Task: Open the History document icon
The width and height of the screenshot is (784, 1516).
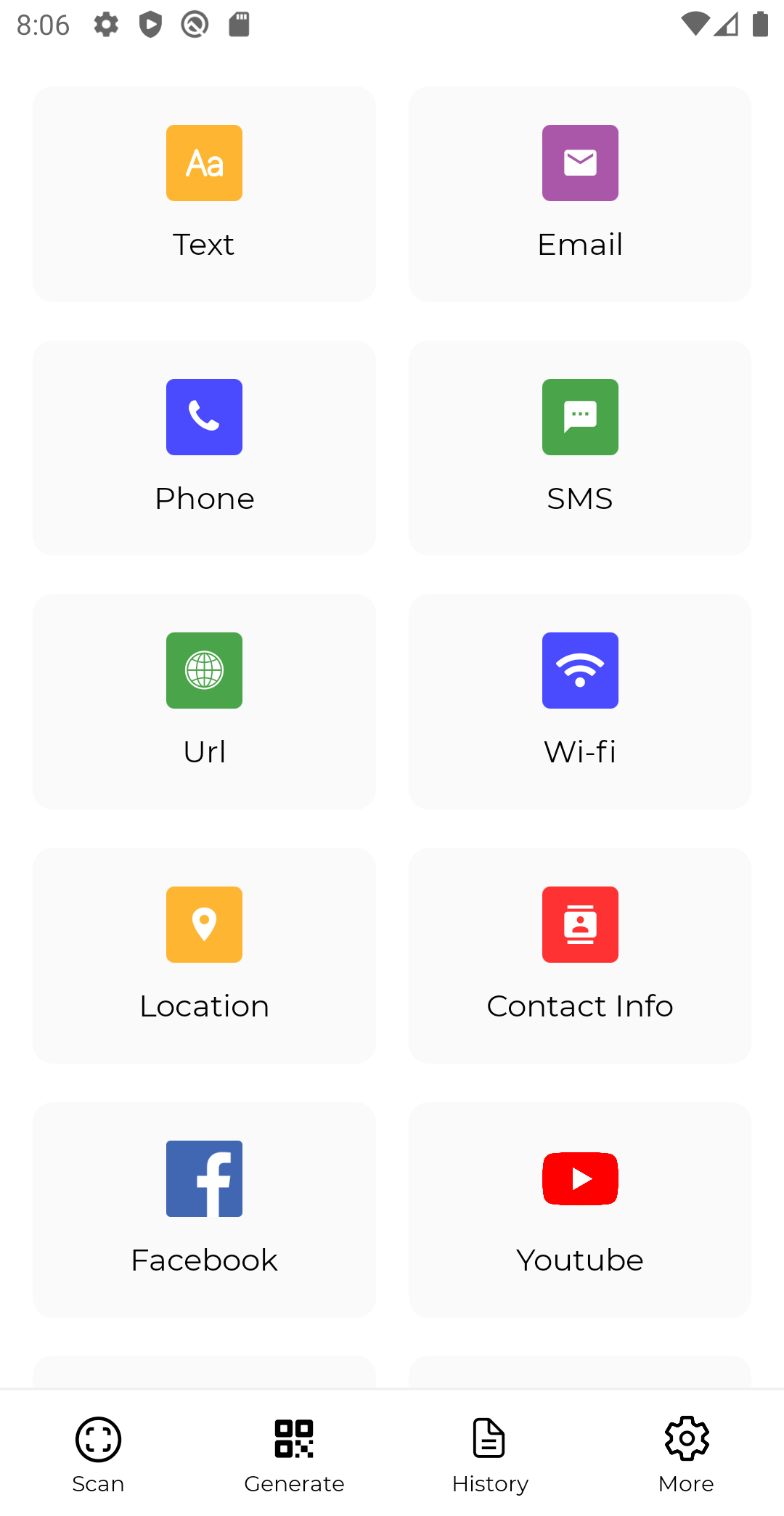Action: (489, 1438)
